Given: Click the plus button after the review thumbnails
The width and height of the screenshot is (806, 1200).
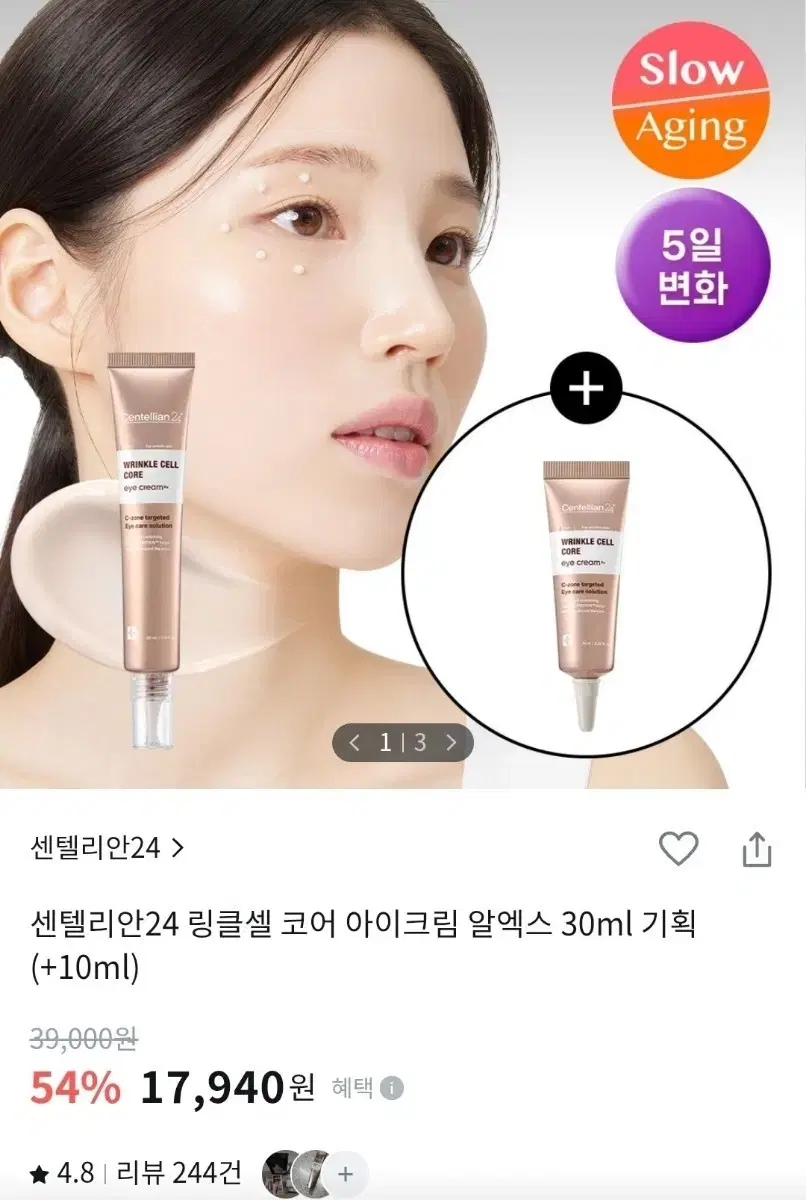Looking at the screenshot, I should coord(345,1175).
